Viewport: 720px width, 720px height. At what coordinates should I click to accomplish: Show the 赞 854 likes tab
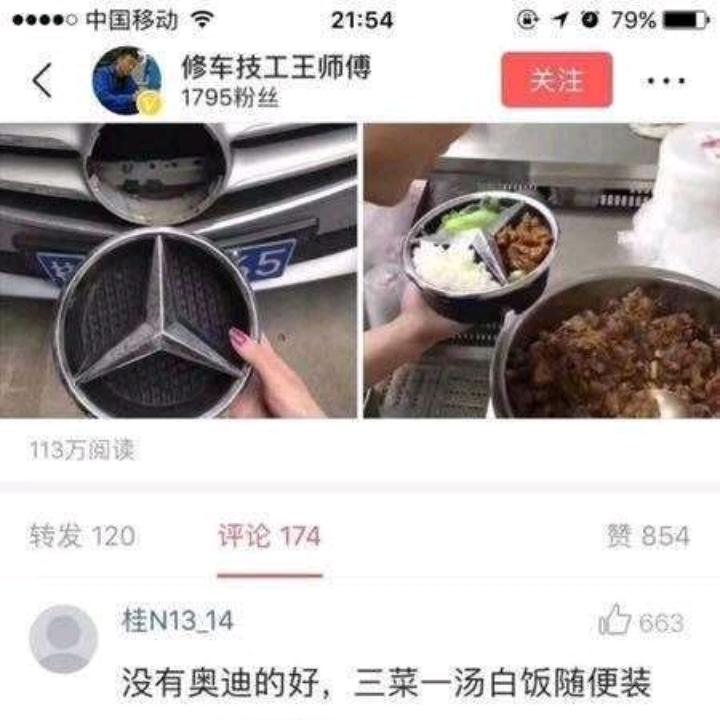(x=648, y=536)
